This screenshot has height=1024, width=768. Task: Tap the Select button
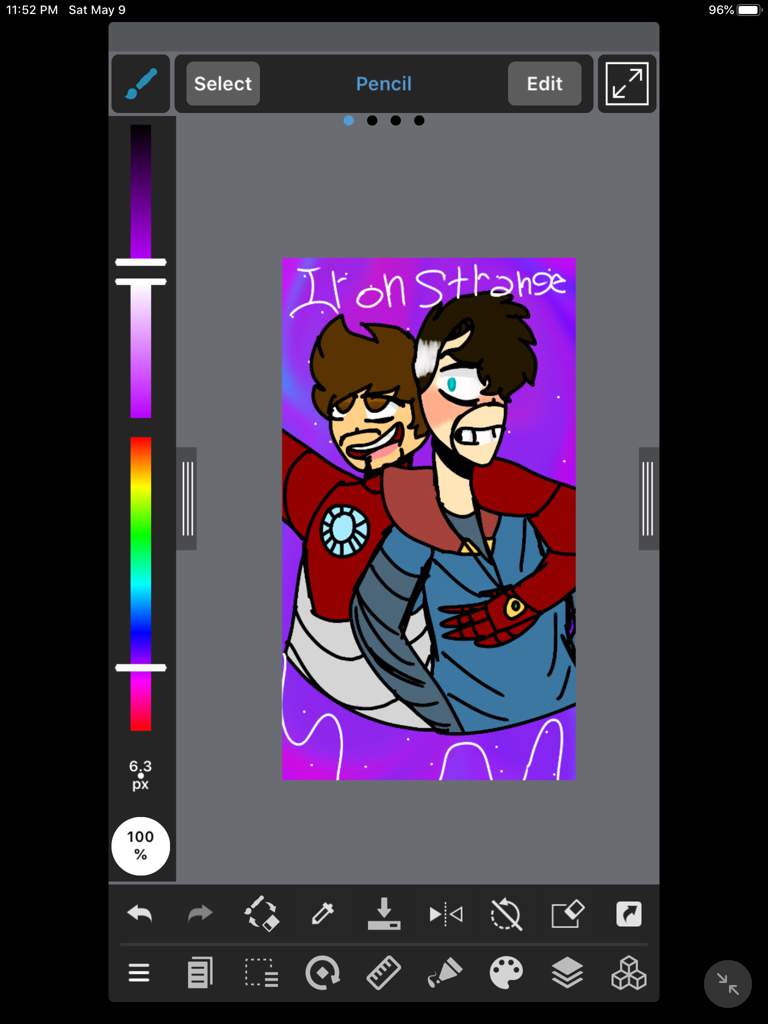(222, 84)
